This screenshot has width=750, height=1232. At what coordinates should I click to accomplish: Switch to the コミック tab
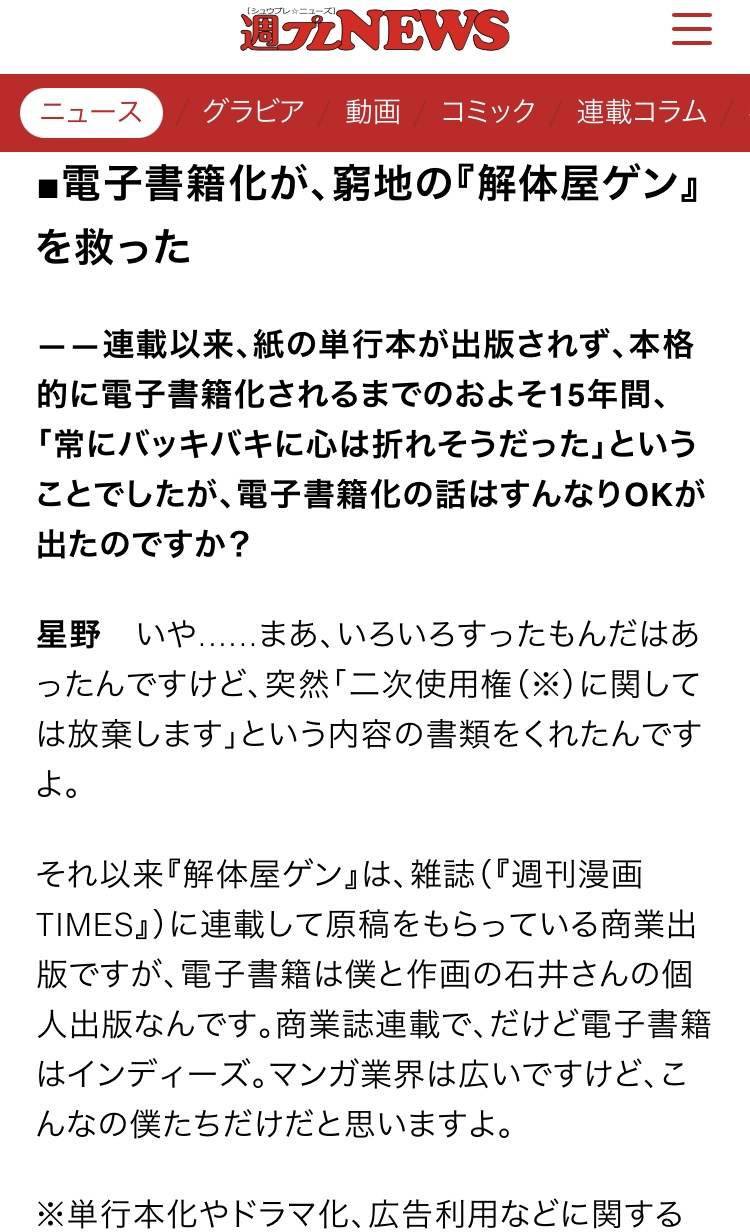click(x=488, y=111)
